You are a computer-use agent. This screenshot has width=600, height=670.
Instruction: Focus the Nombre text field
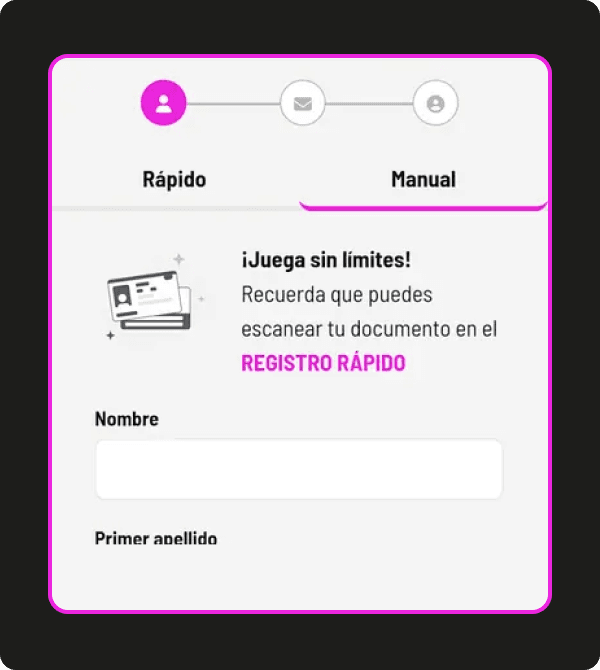[x=298, y=469]
